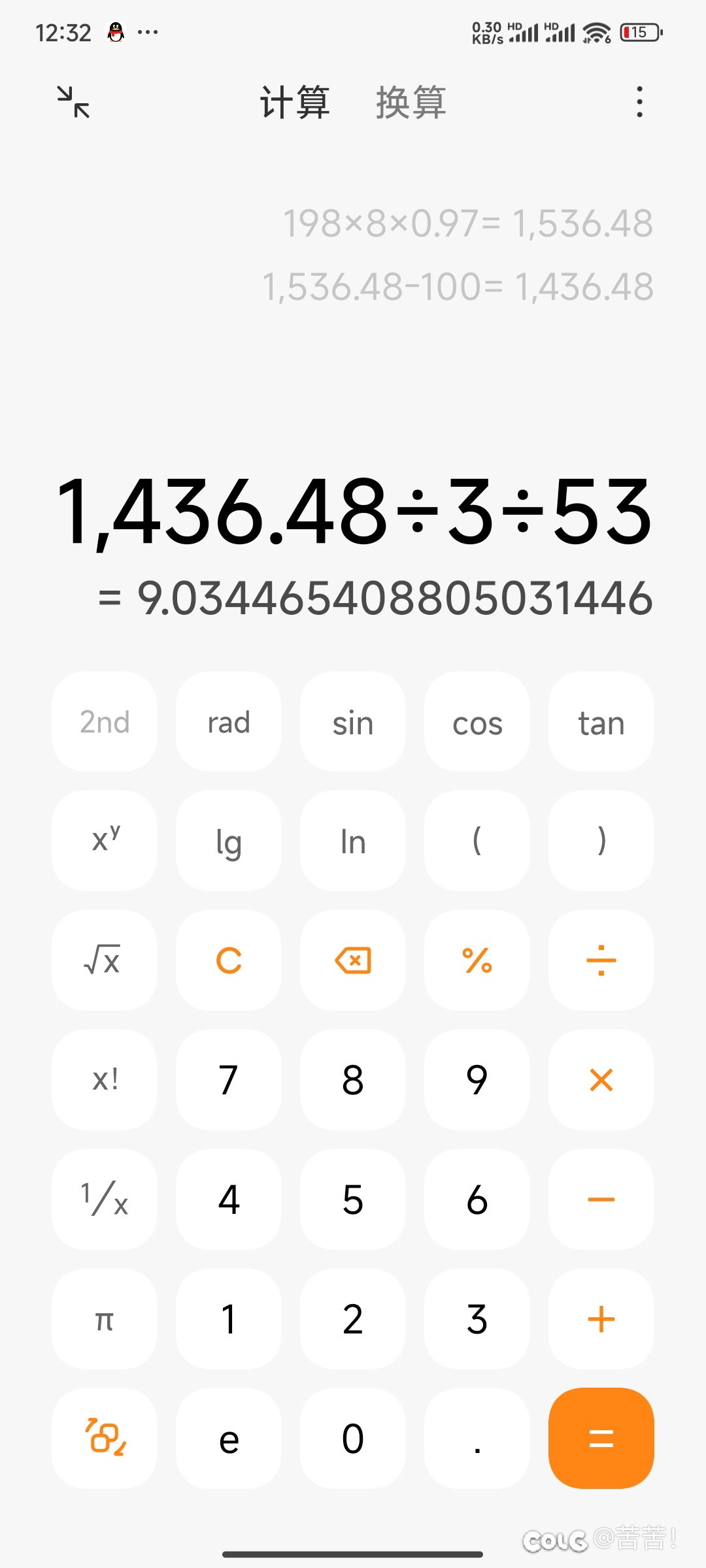
Task: Insert the factorial x! function
Action: [105, 1080]
